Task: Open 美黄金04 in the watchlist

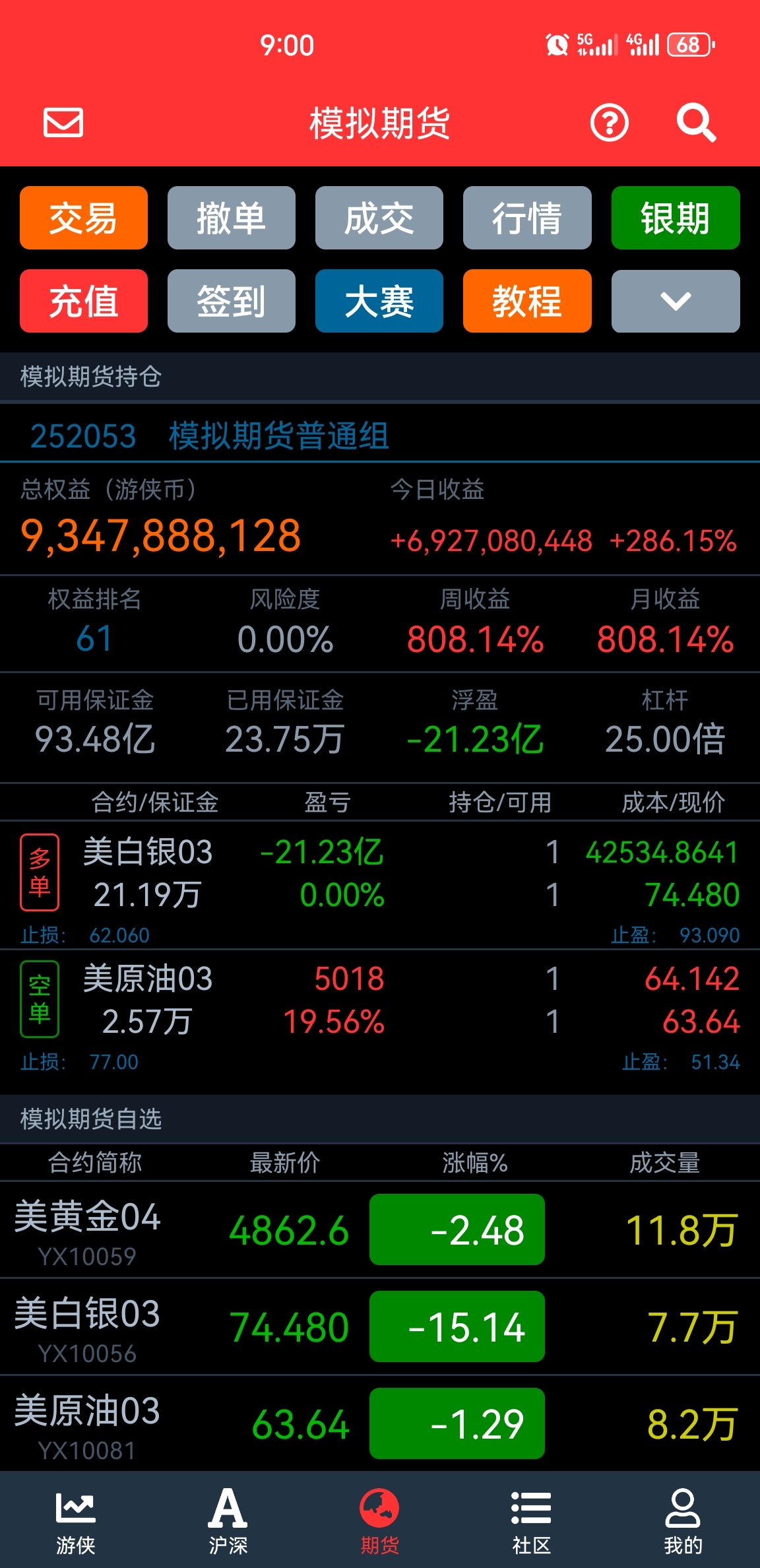Action: pyautogui.click(x=380, y=1229)
